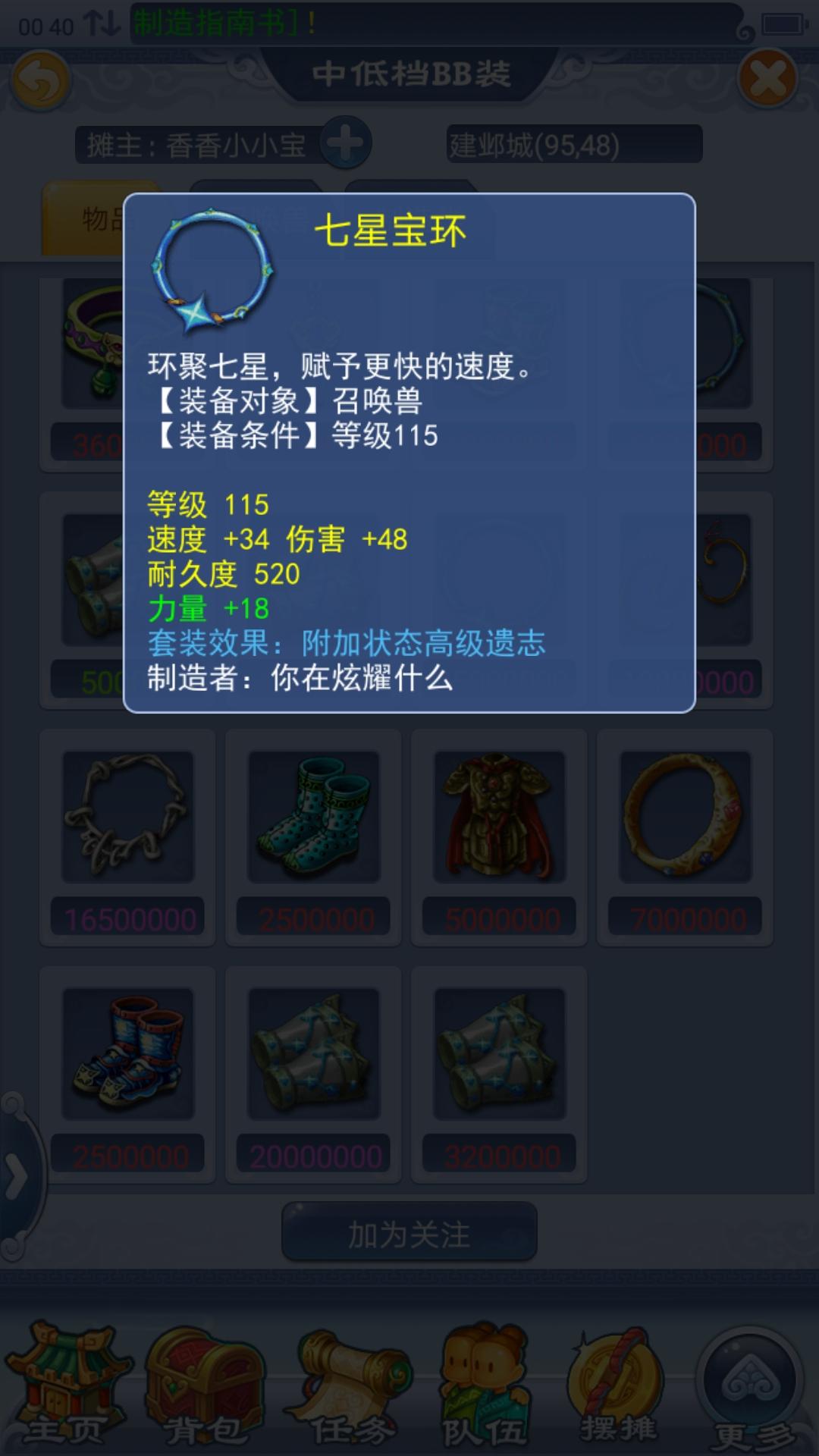Switch to 队伍 team tab
The height and width of the screenshot is (1456, 819).
click(x=485, y=1386)
